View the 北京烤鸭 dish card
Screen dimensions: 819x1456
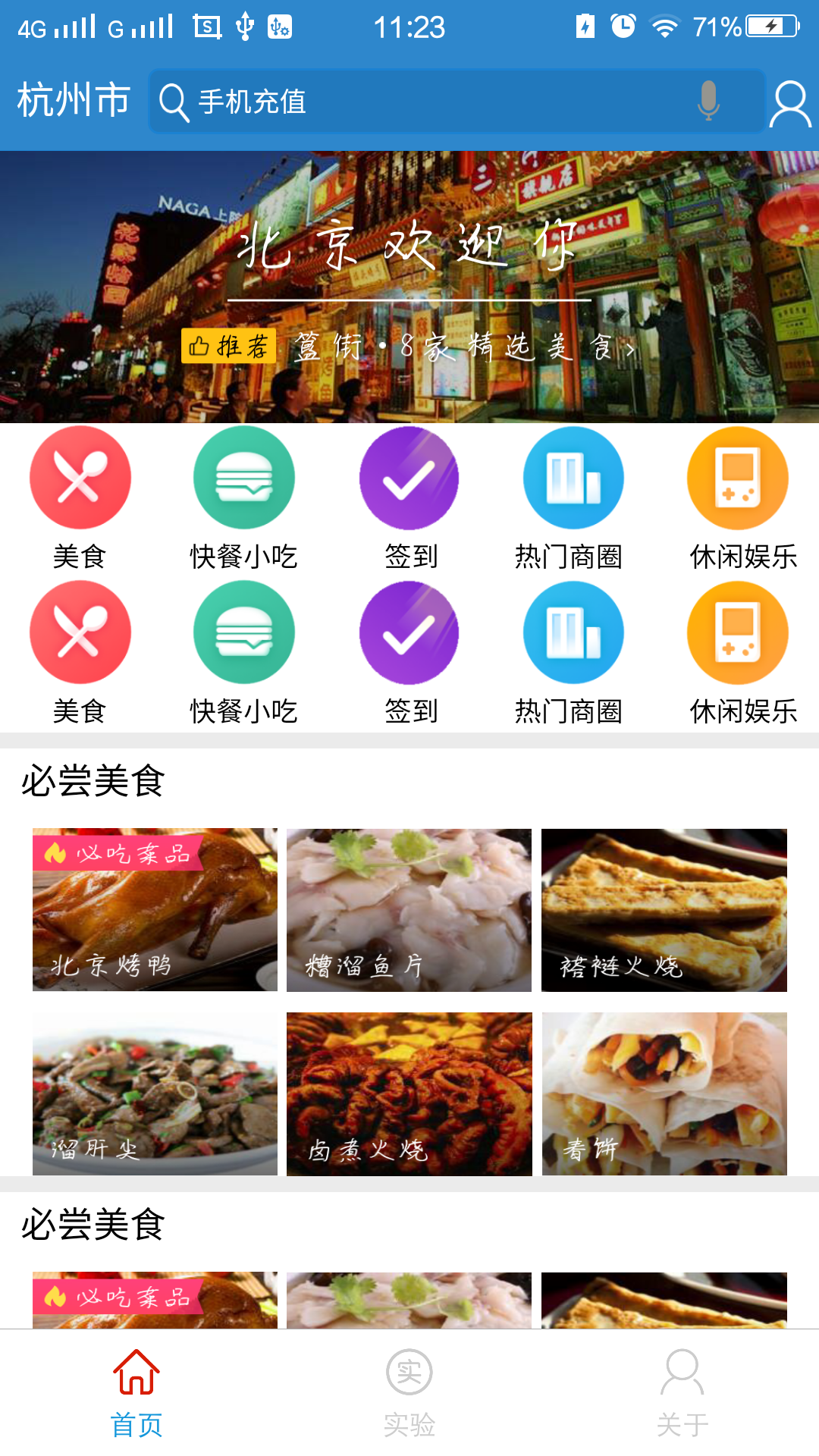(x=155, y=909)
